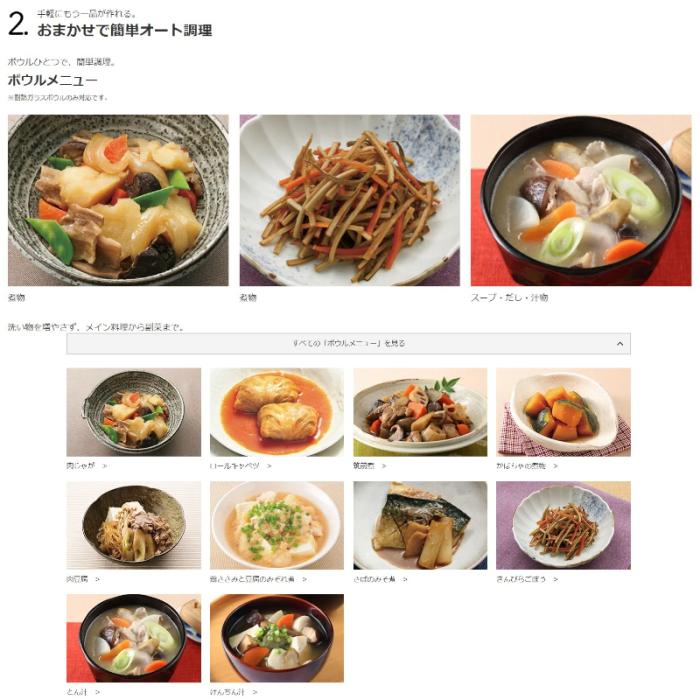
Task: View the 筑前煮 recipe
Action: (420, 412)
